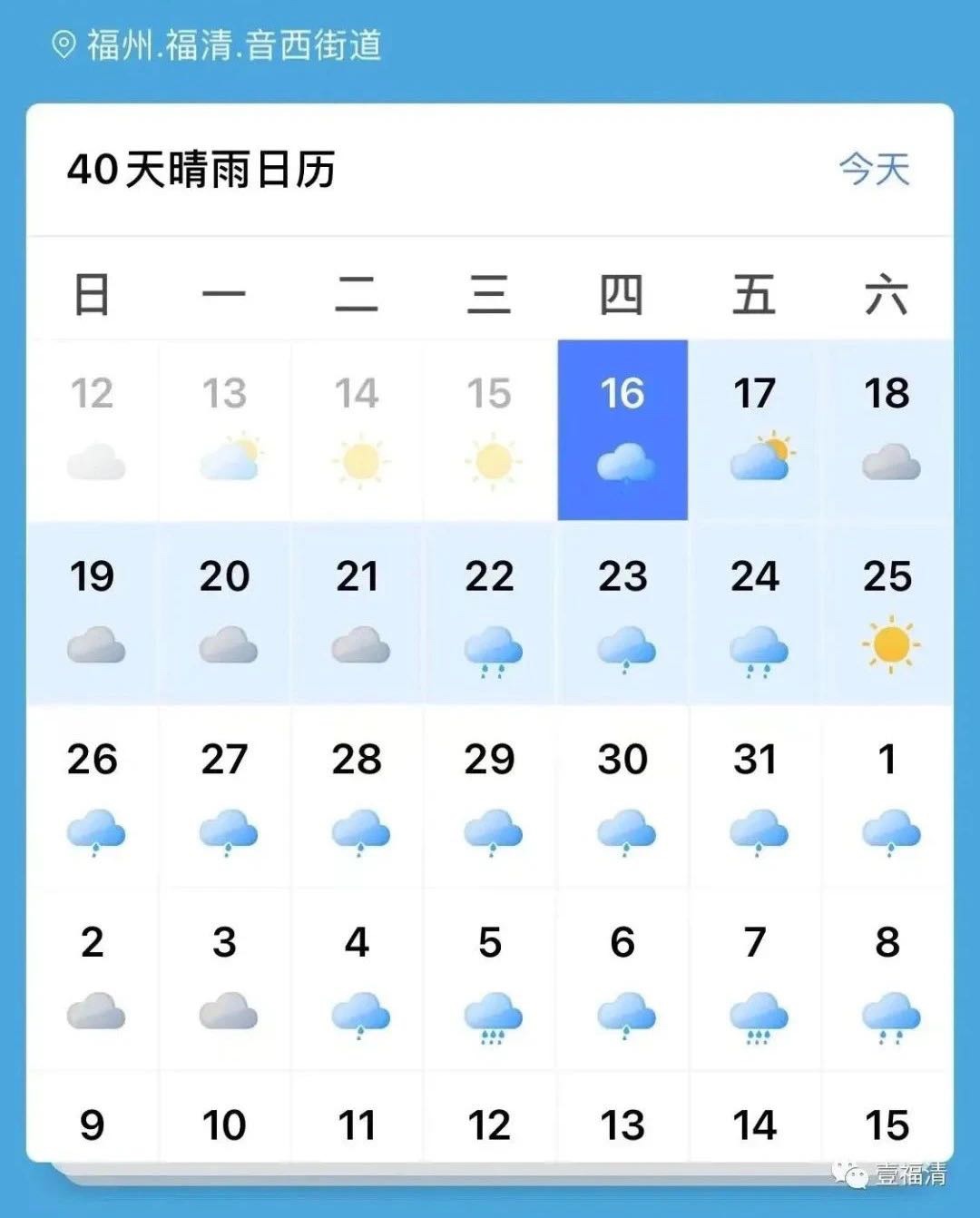
Task: Select date 28 rainy day
Action: 358,797
